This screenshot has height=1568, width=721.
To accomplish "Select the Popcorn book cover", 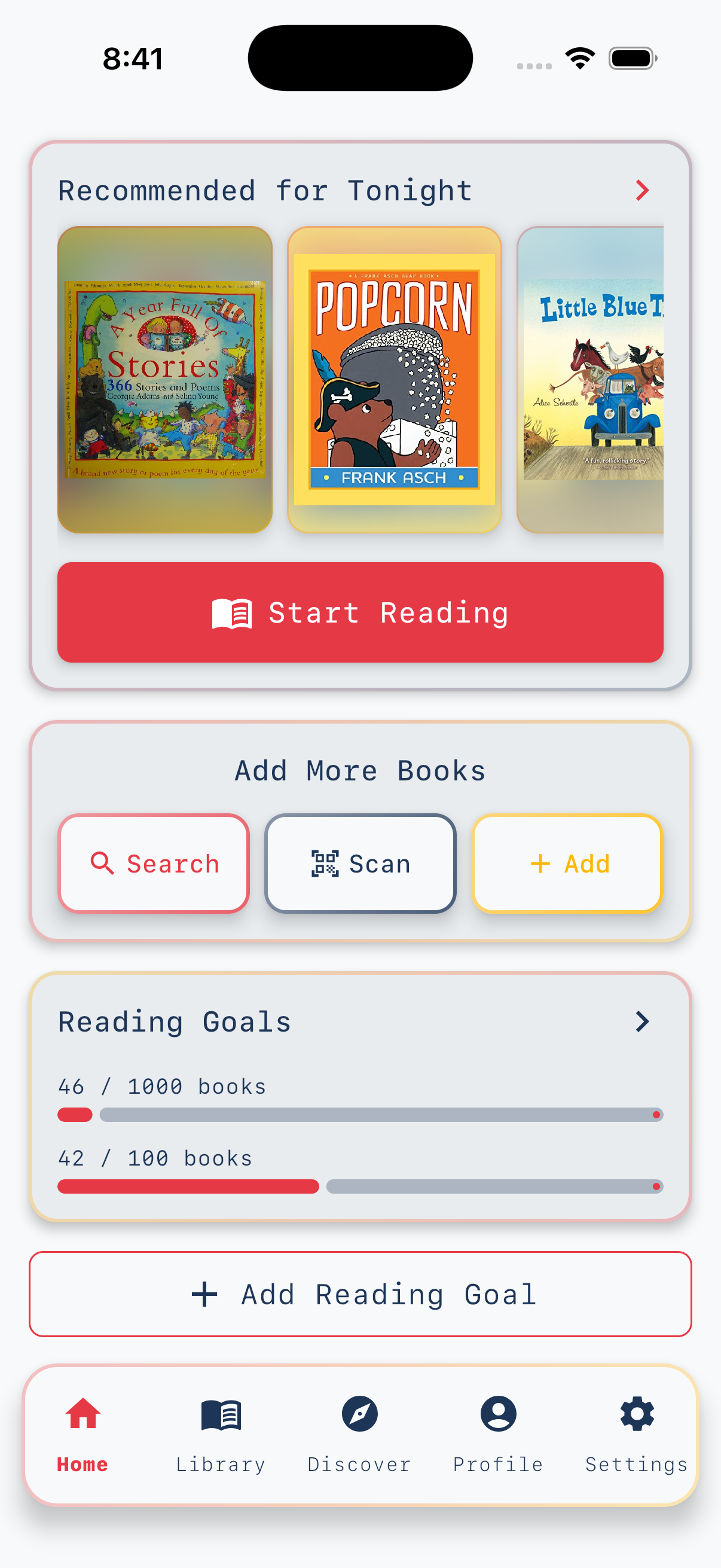I will (394, 380).
